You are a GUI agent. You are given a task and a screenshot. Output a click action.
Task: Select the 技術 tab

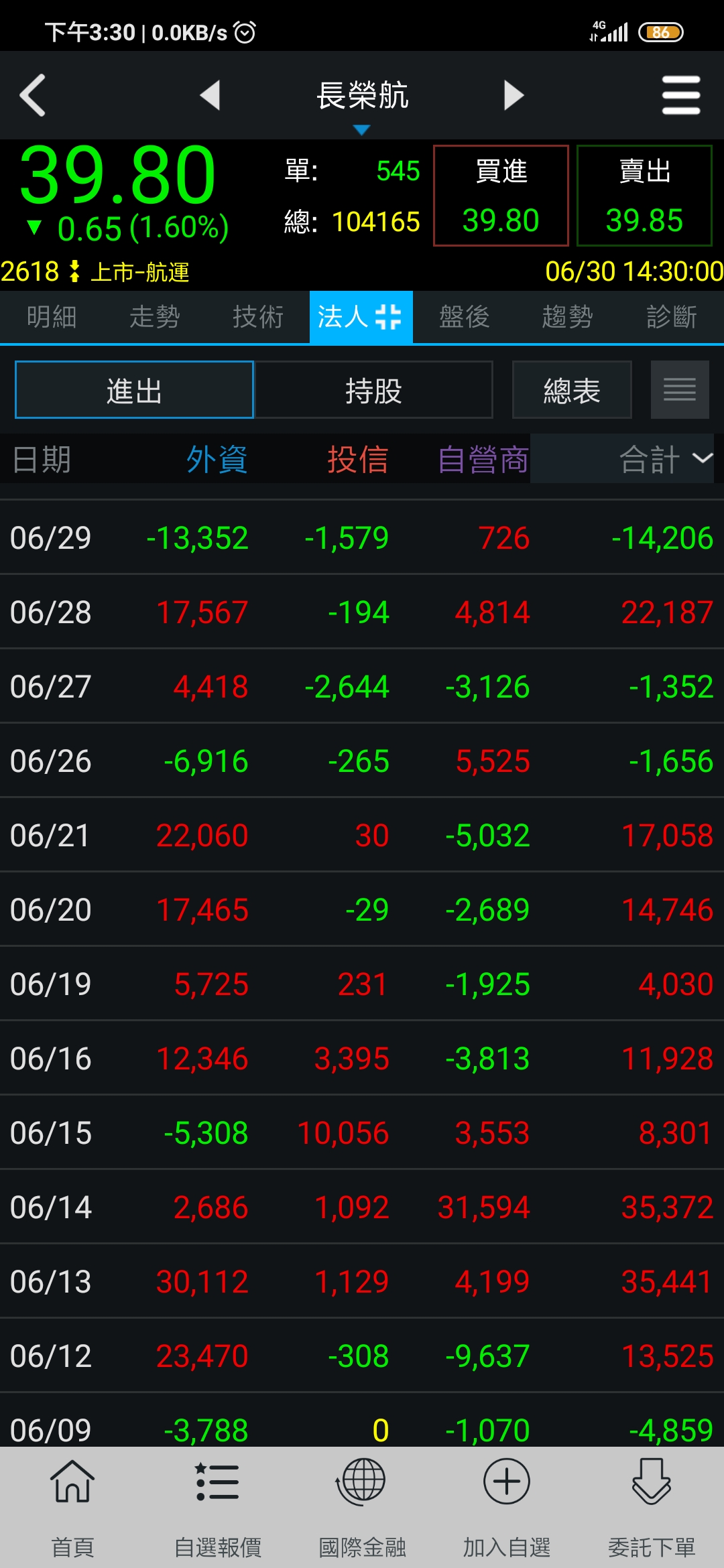click(258, 317)
